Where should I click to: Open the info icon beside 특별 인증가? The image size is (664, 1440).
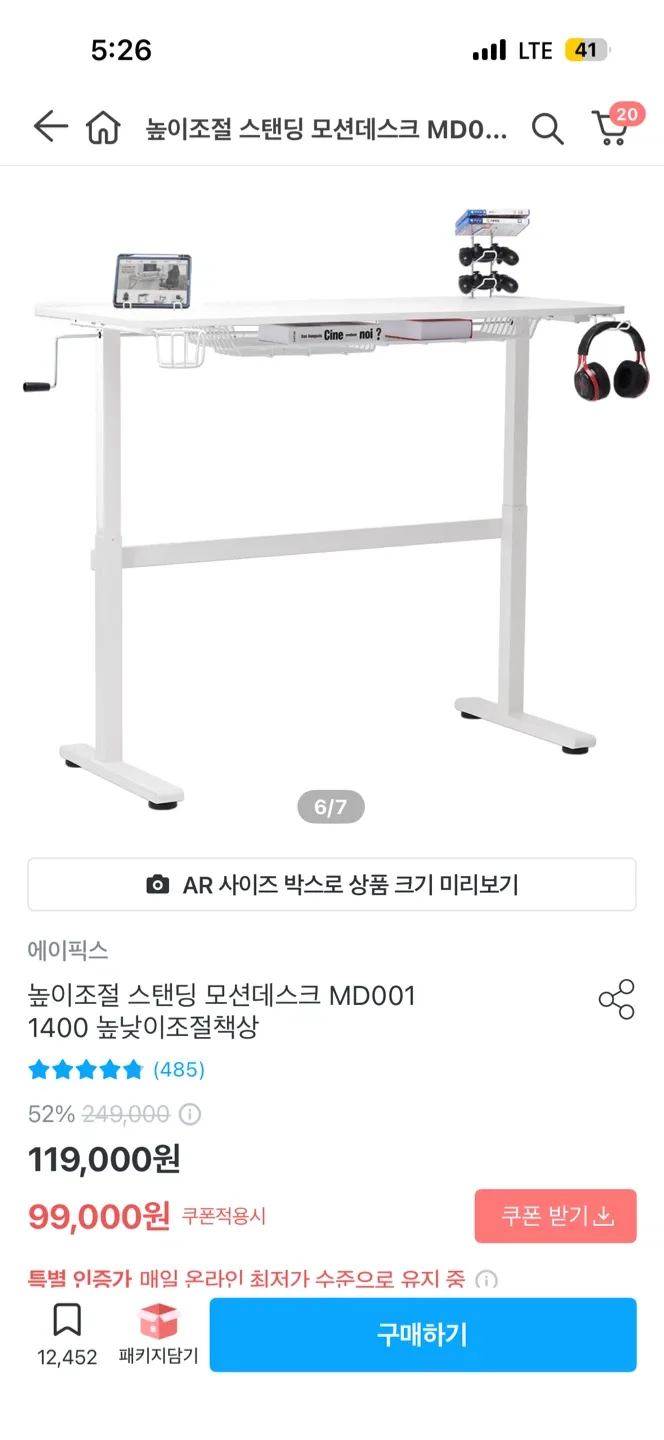click(486, 1280)
